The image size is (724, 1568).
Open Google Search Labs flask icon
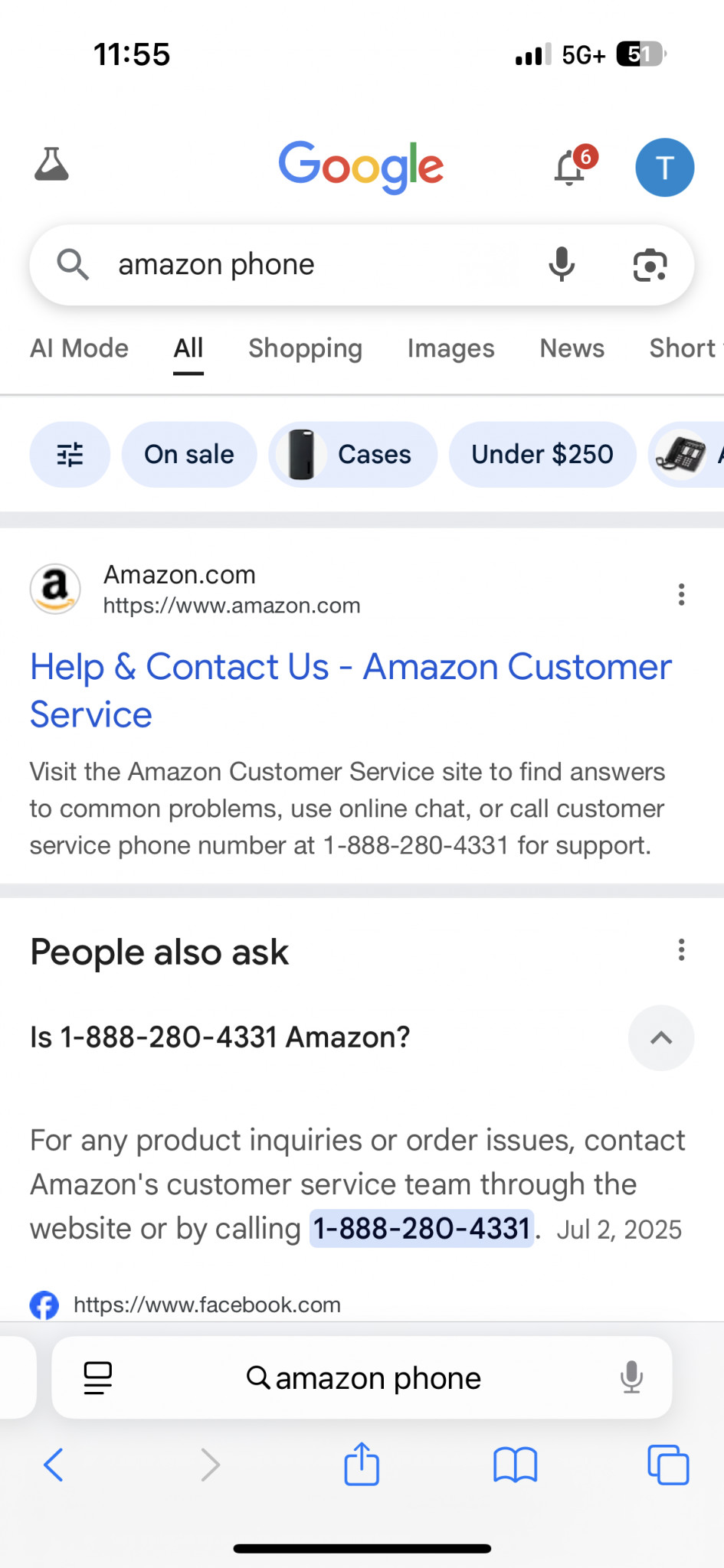51,165
